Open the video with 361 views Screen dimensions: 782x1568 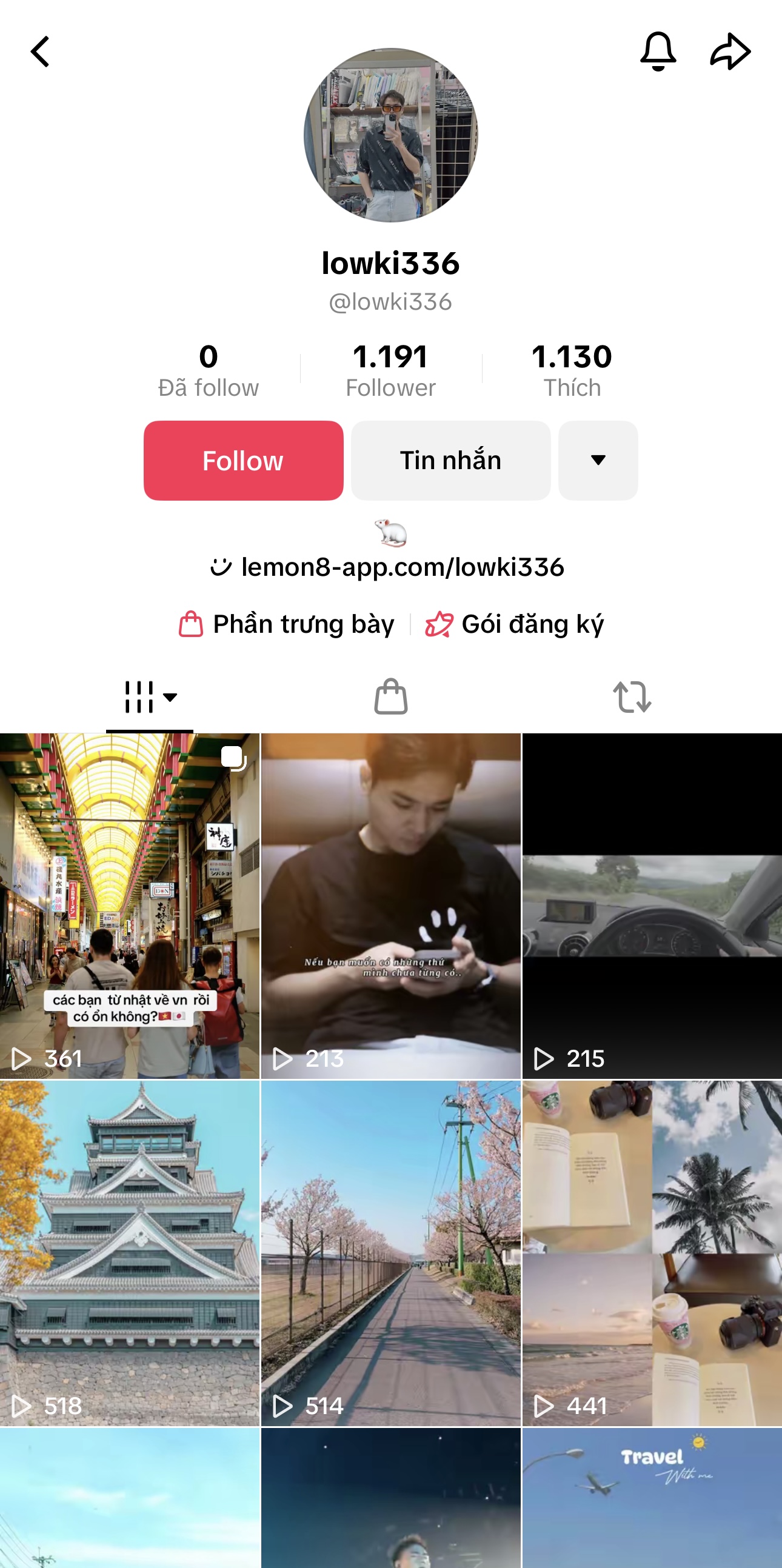tap(130, 906)
